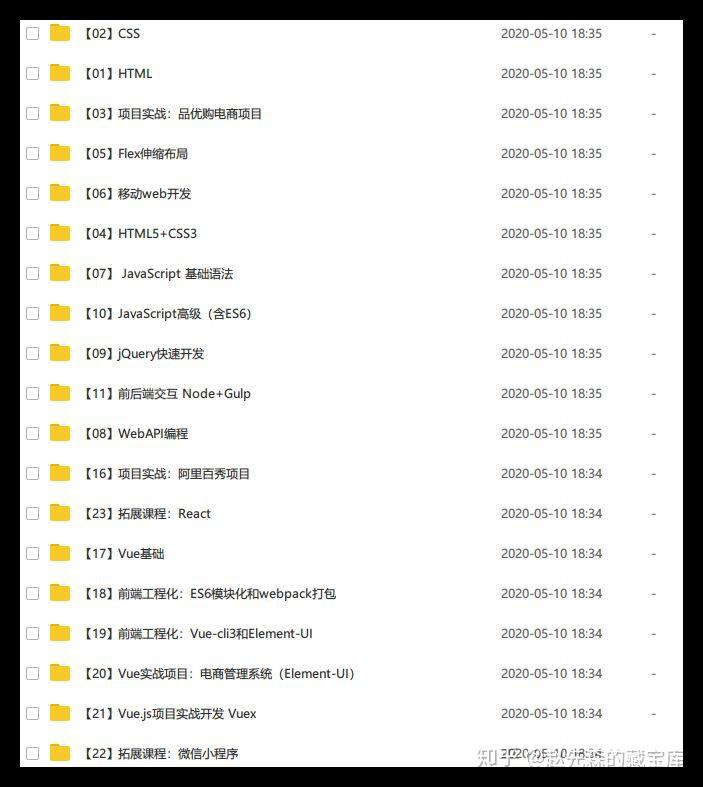Open folder 【03】项目实战：品优购电商项目
The height and width of the screenshot is (787, 703).
(x=172, y=113)
